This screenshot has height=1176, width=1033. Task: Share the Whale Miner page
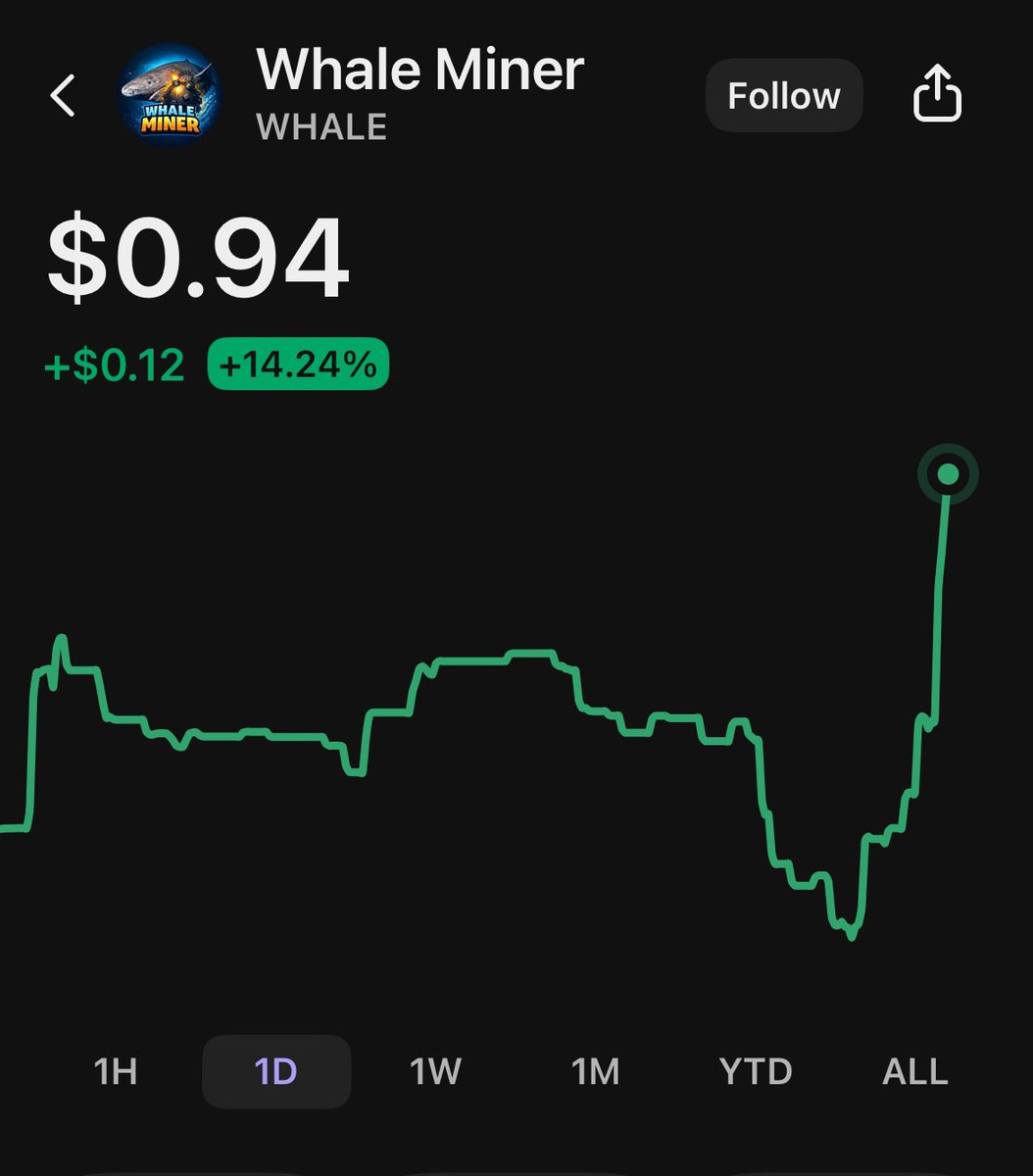point(937,95)
